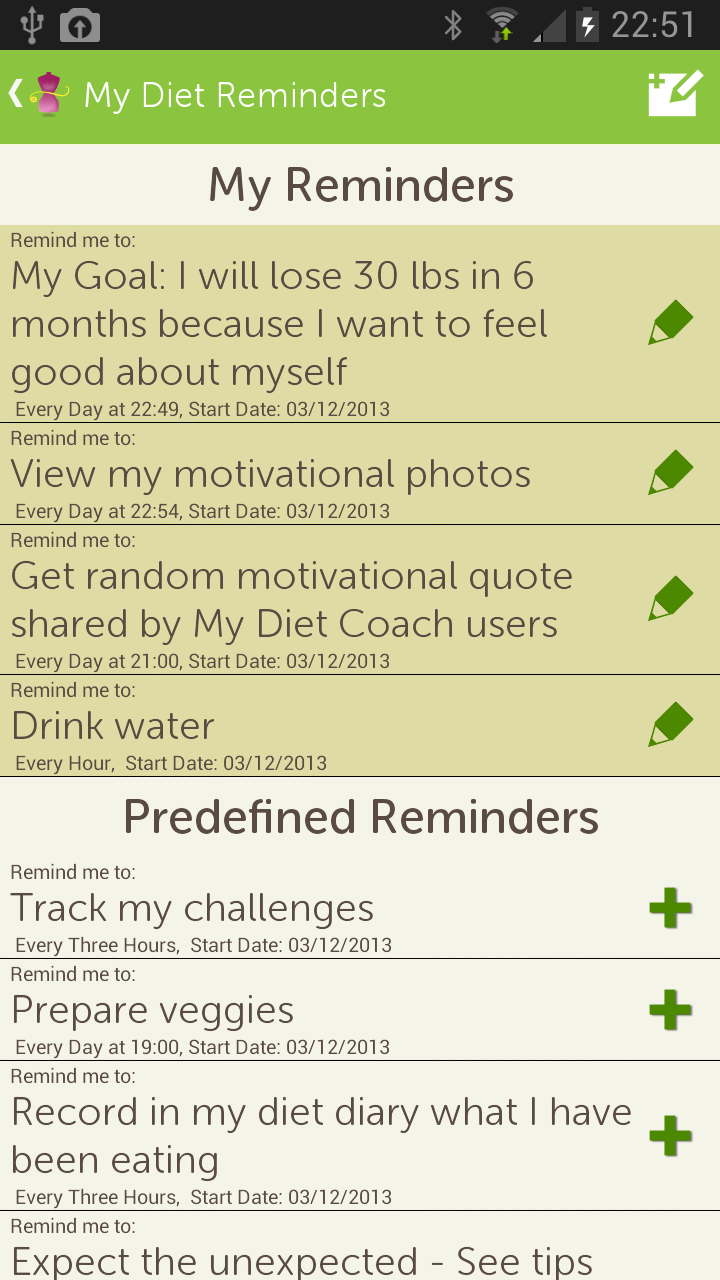Tap the My Diet Coach monkey logo
This screenshot has height=1280, width=720.
coord(49,94)
